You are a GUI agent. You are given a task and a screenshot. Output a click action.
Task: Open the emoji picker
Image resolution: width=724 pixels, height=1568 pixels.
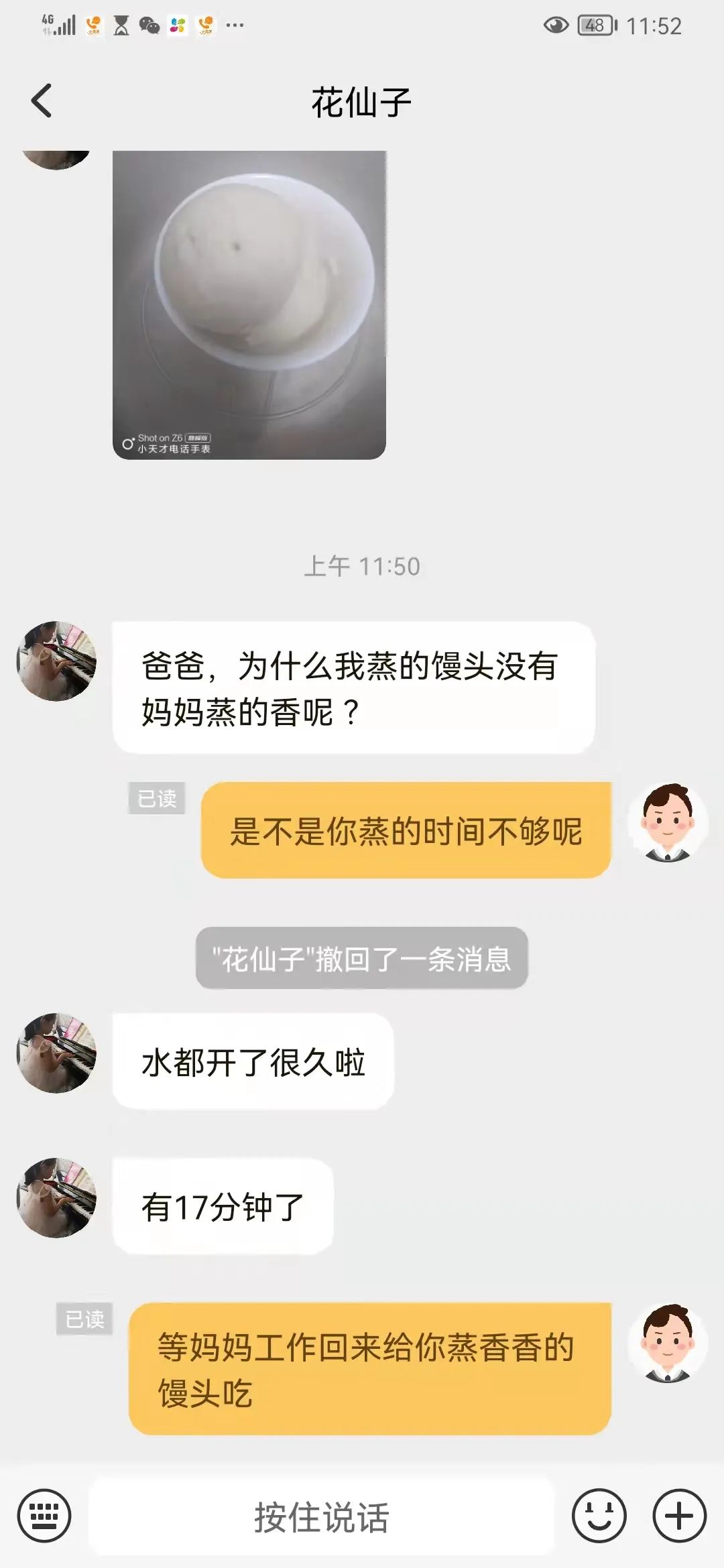click(599, 1516)
